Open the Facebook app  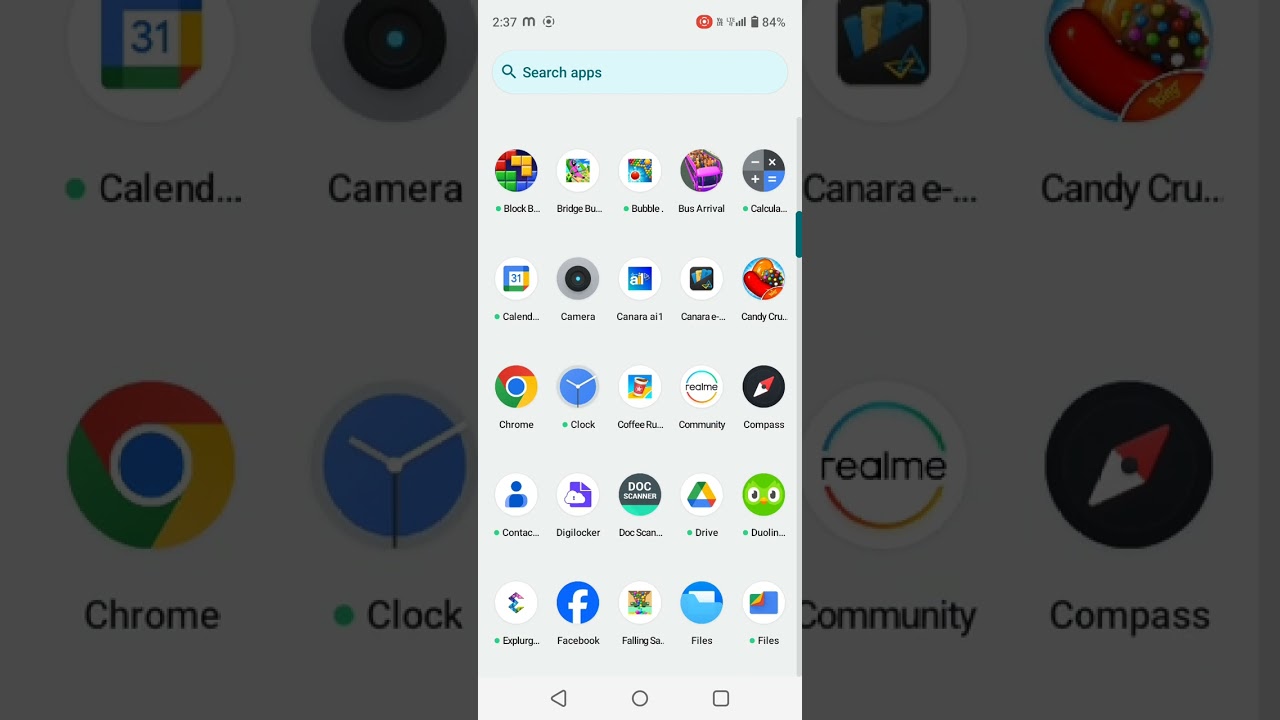(578, 603)
